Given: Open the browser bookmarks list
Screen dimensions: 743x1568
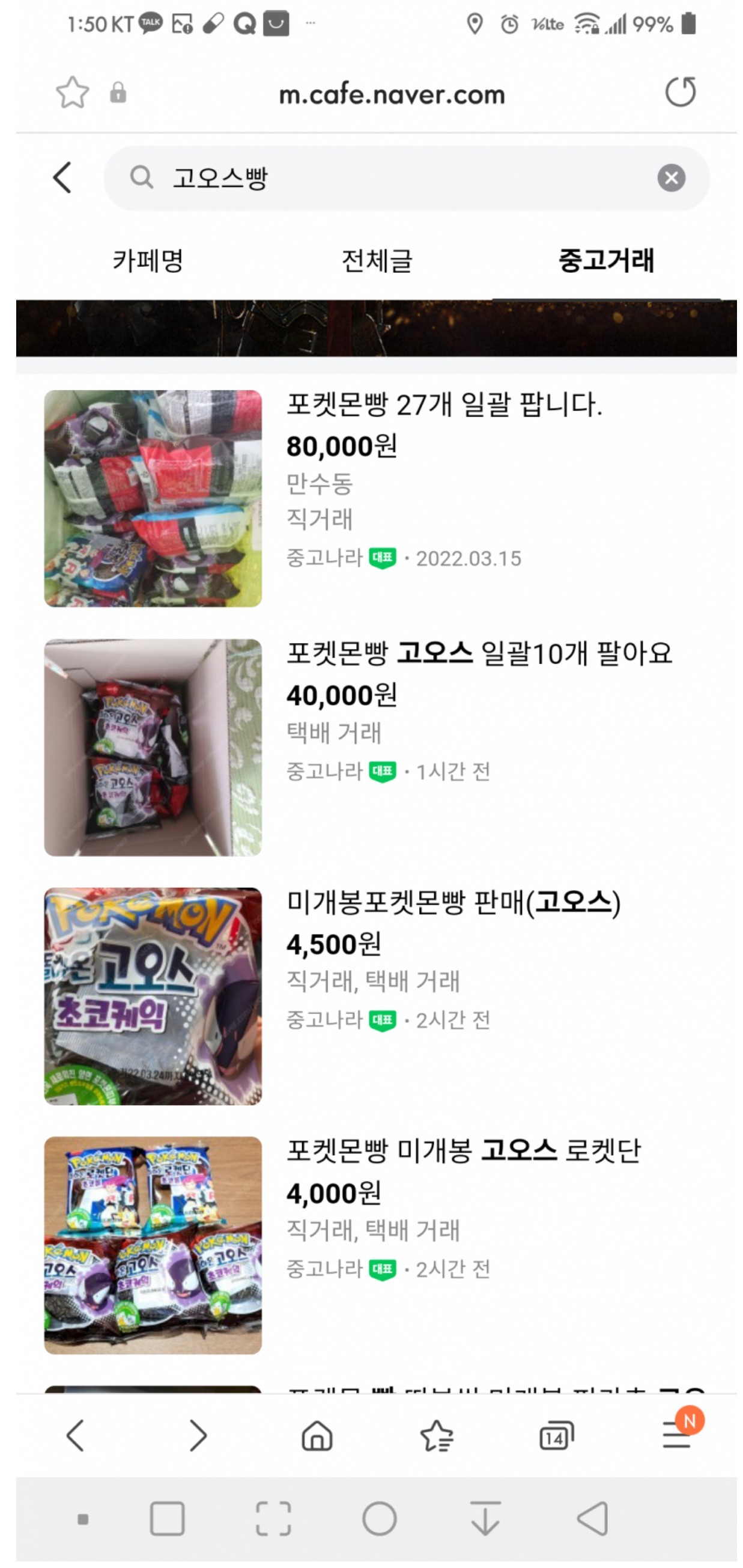Looking at the screenshot, I should click(x=436, y=1436).
